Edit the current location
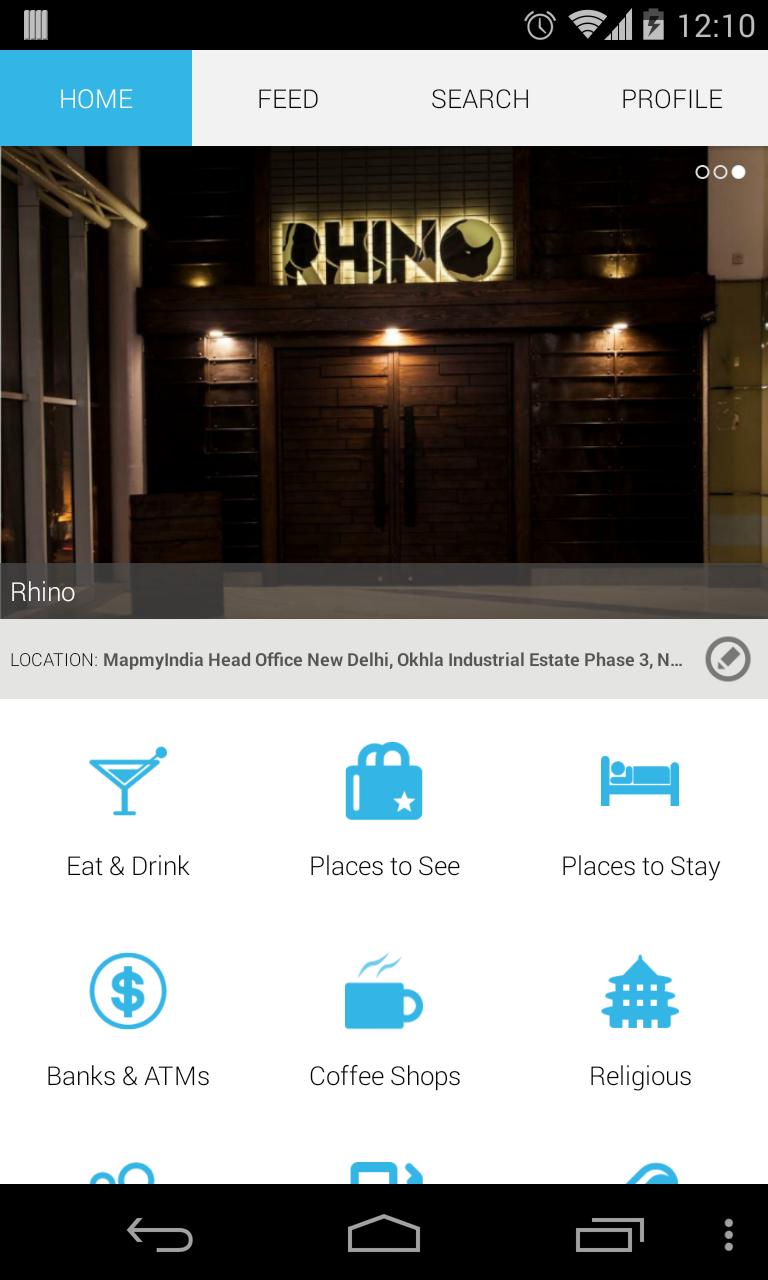This screenshot has width=768, height=1280. pos(727,660)
